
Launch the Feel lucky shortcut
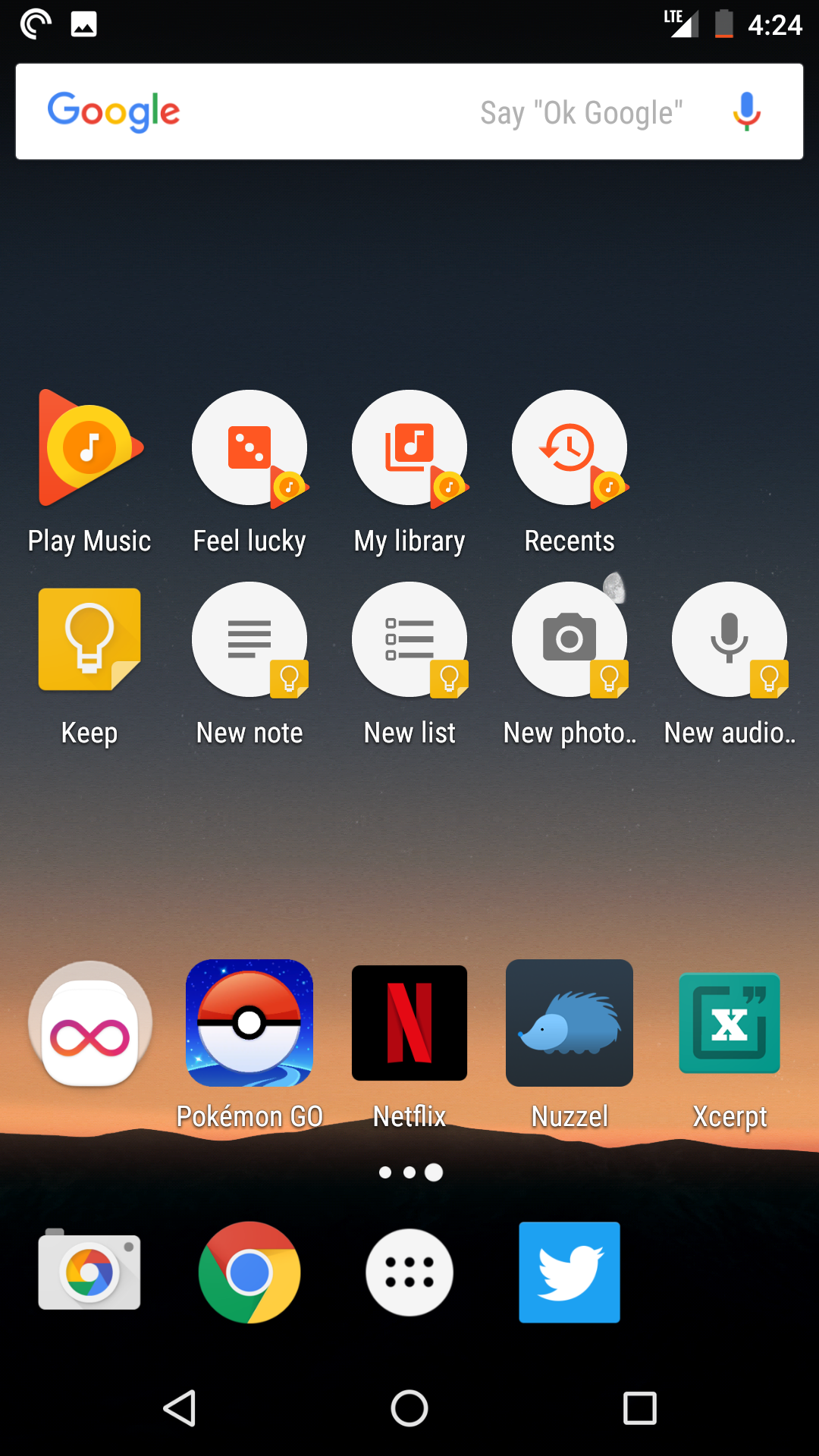pyautogui.click(x=249, y=448)
